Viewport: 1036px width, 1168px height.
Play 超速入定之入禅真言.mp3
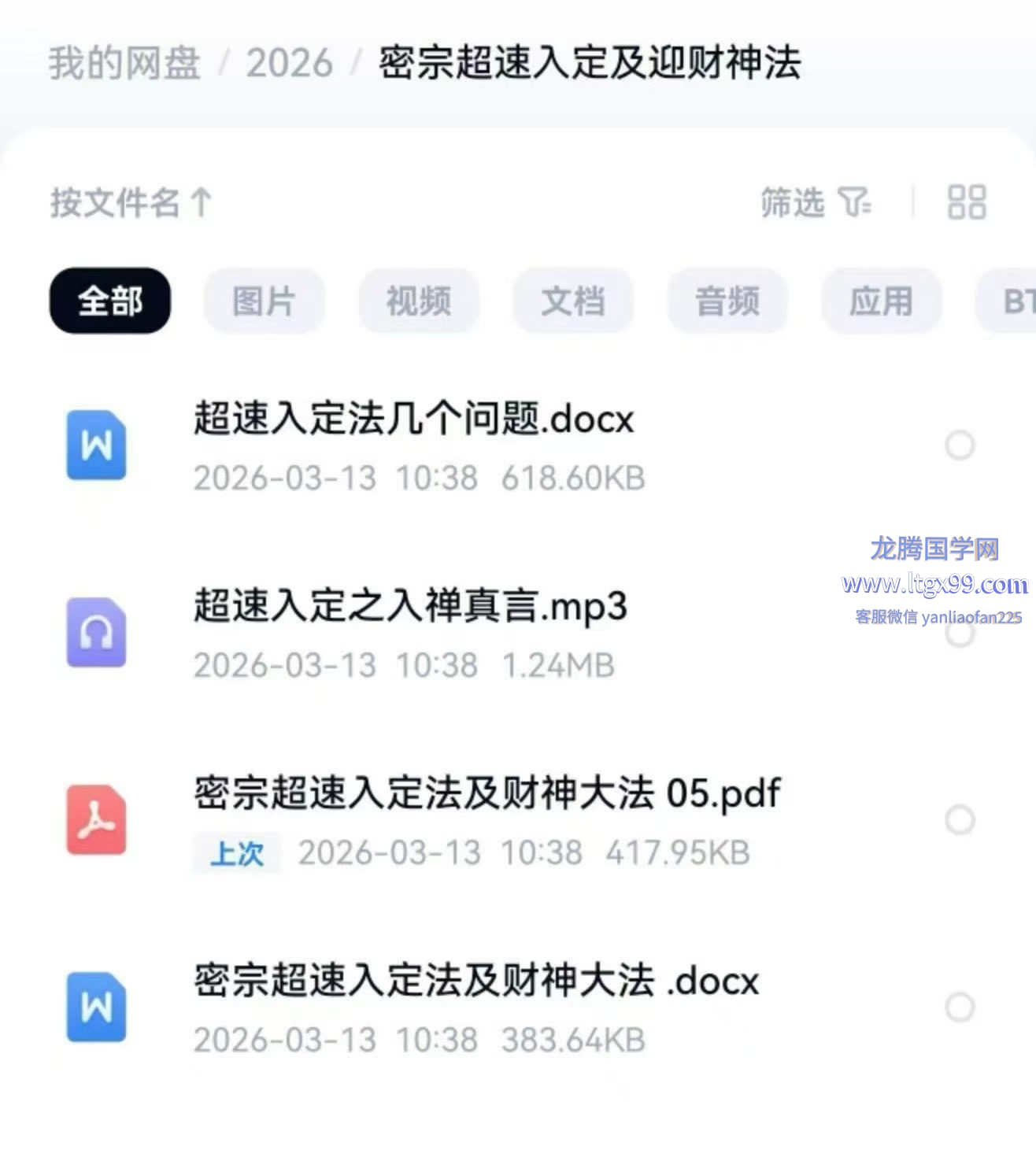(x=410, y=607)
